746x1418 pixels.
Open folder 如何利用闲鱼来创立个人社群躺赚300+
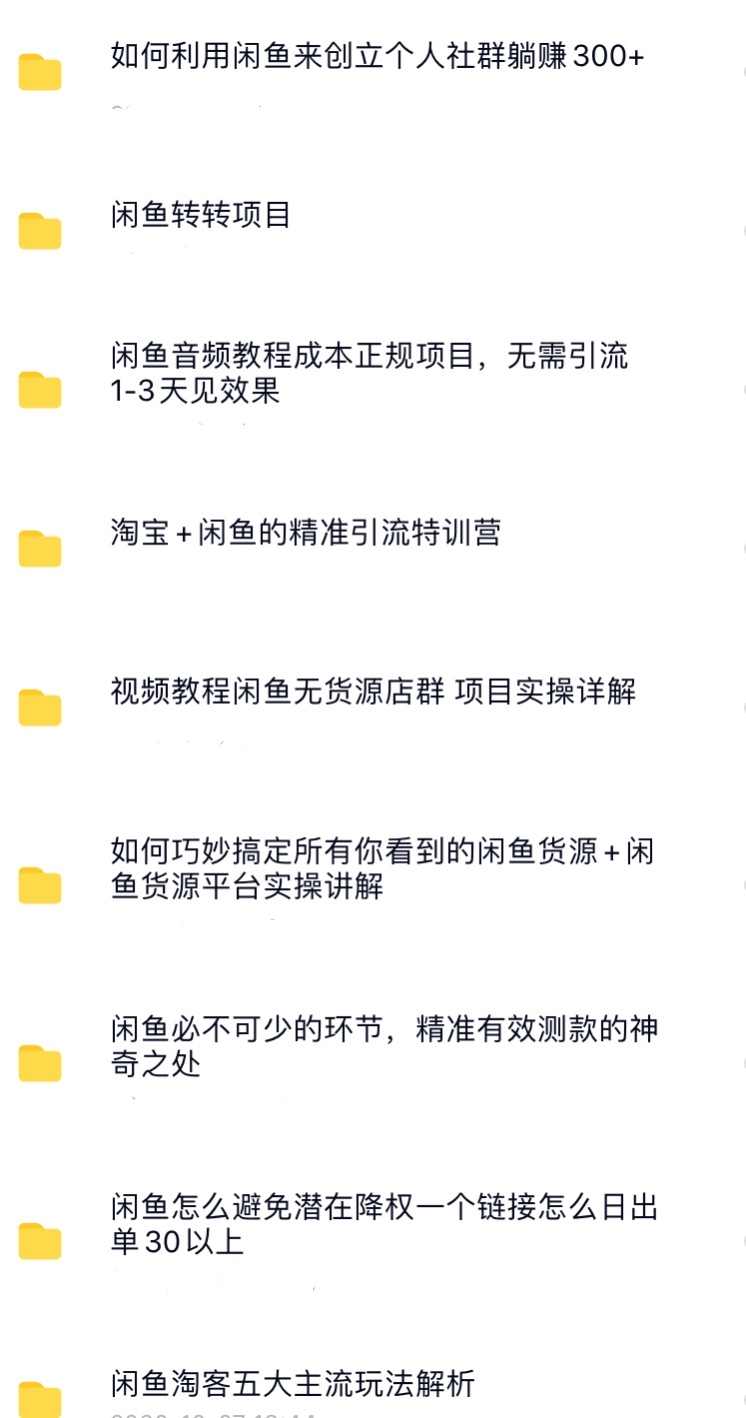(x=377, y=57)
